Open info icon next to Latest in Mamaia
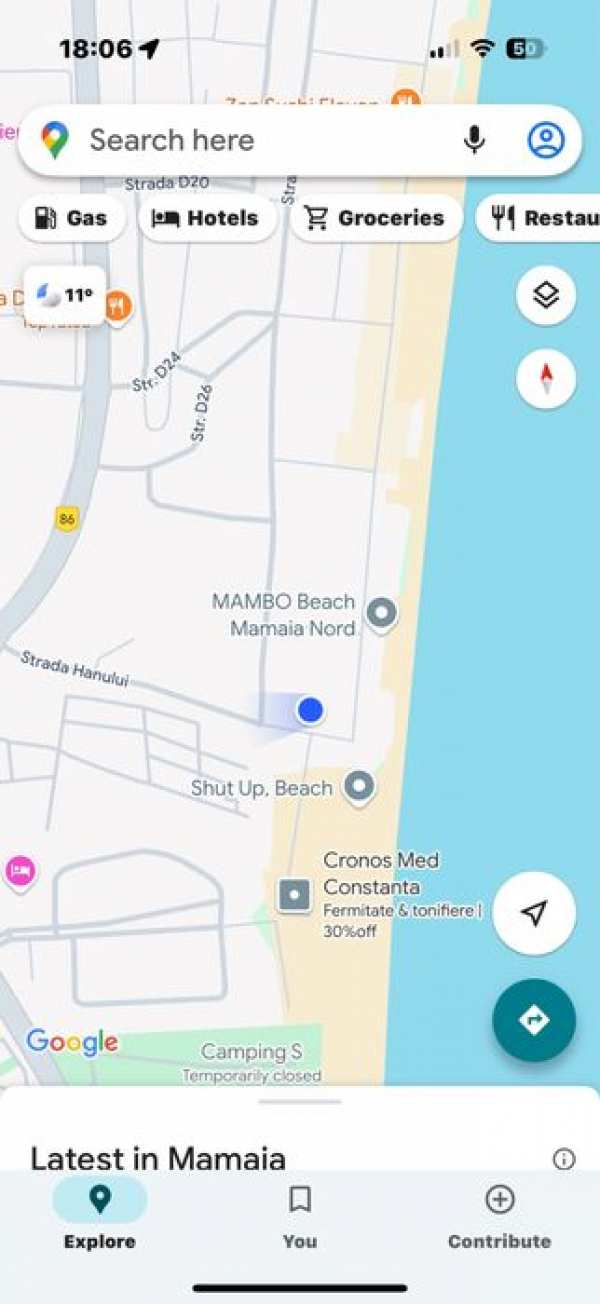Viewport: 600px width, 1304px height. tap(564, 1159)
